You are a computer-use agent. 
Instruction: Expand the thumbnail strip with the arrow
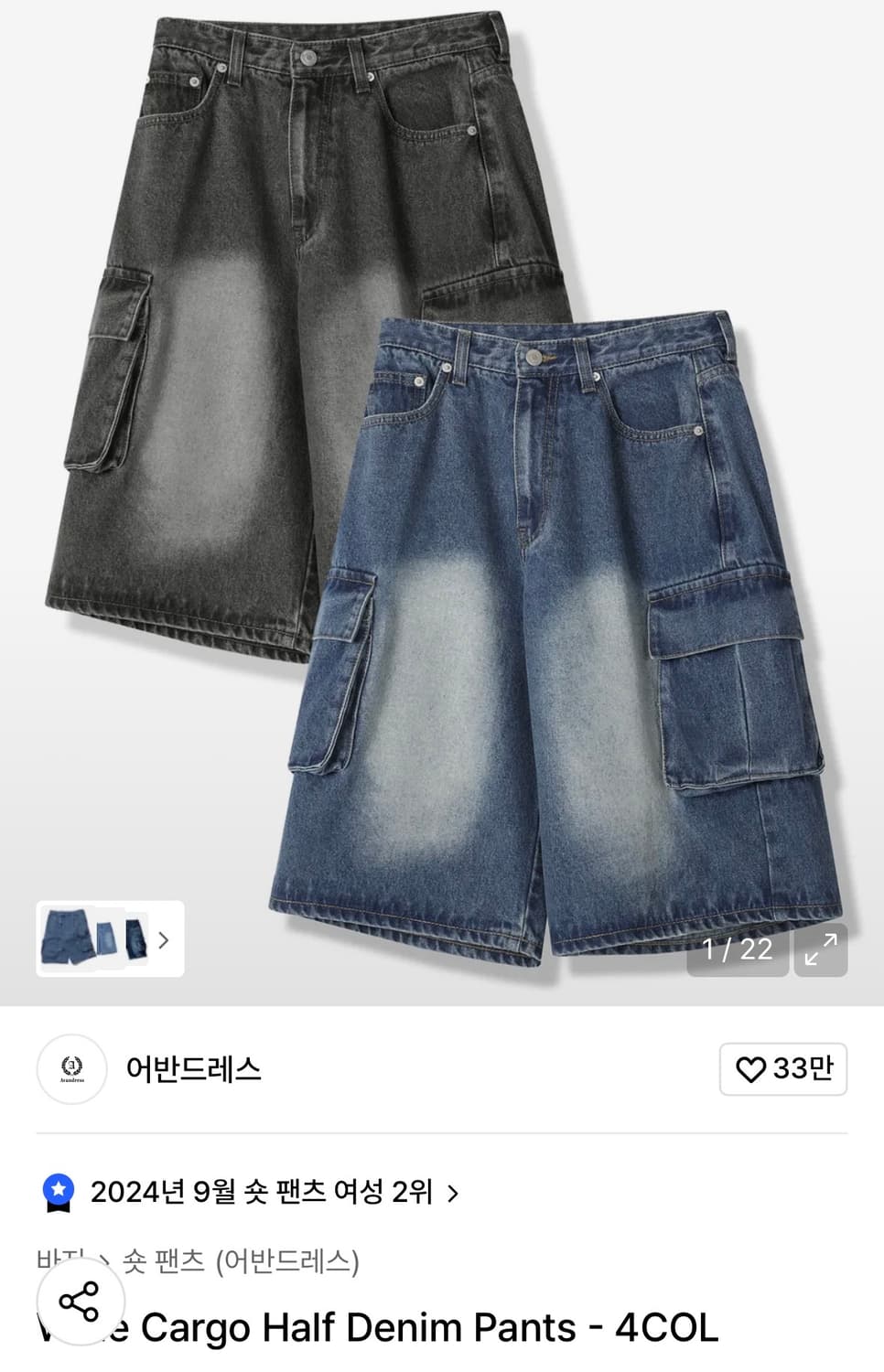pos(165,940)
